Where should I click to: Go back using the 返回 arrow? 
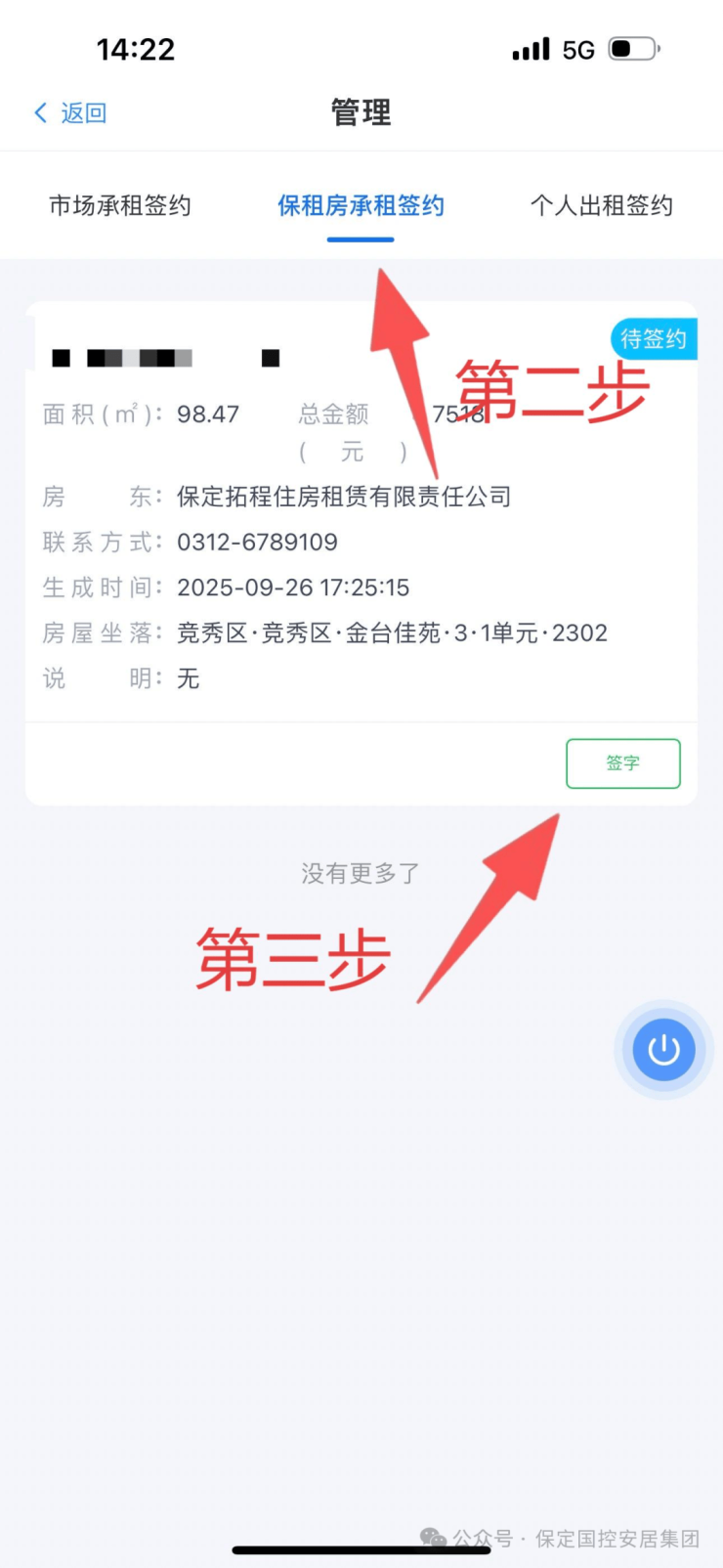pyautogui.click(x=69, y=113)
